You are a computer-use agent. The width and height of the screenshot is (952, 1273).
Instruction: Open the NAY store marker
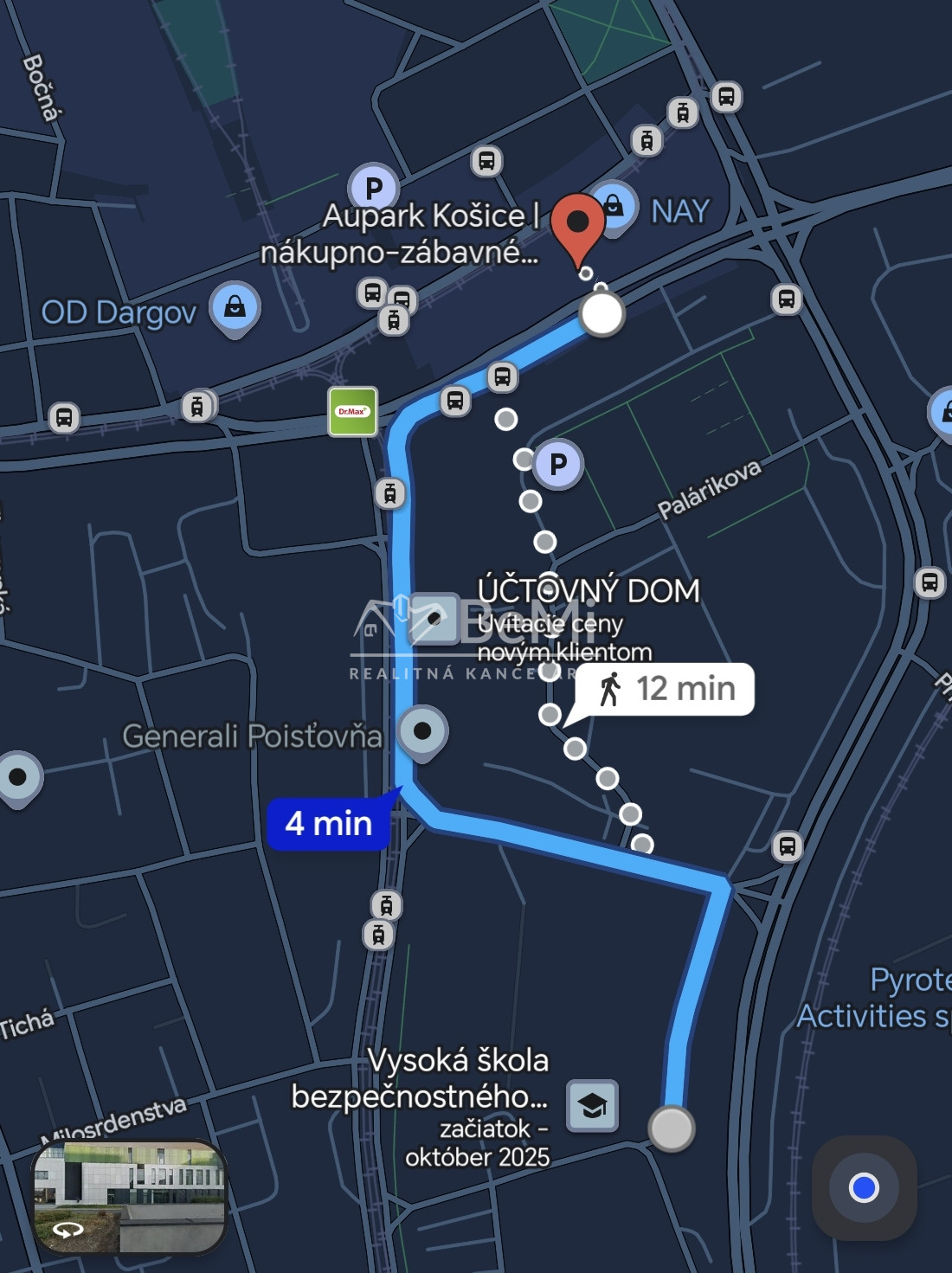(614, 207)
